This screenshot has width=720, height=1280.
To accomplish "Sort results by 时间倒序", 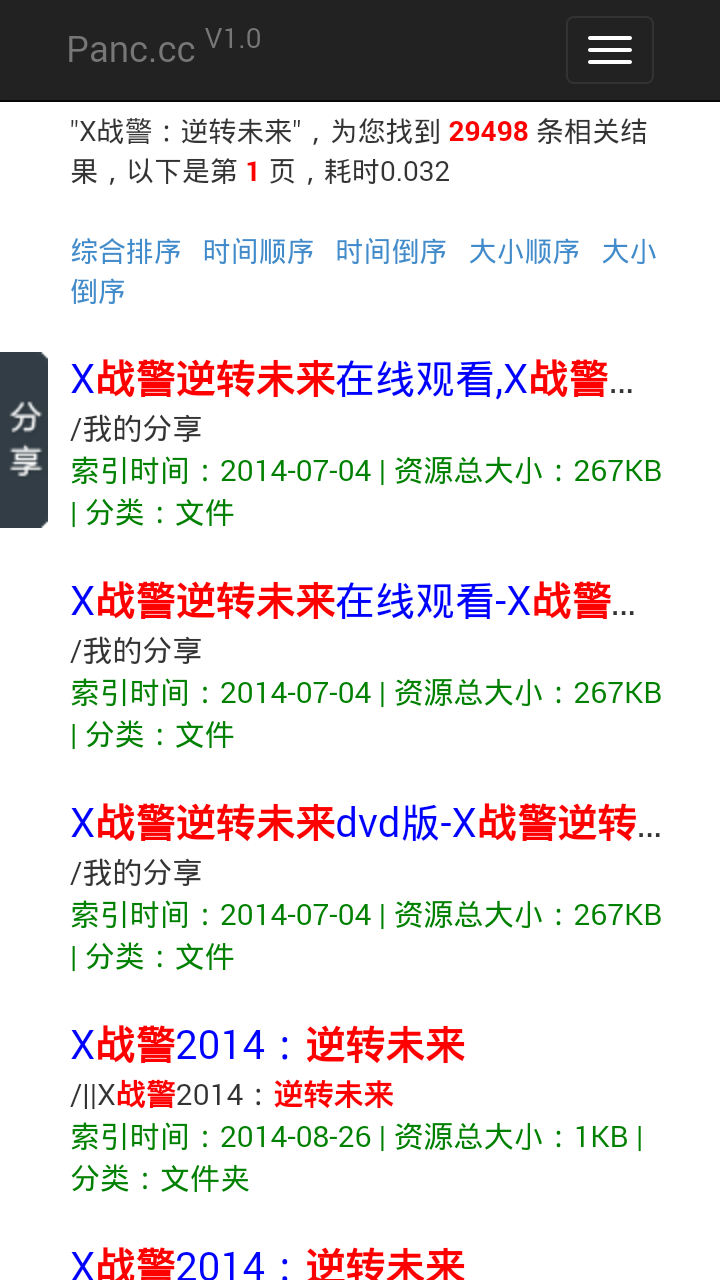I will tap(391, 251).
